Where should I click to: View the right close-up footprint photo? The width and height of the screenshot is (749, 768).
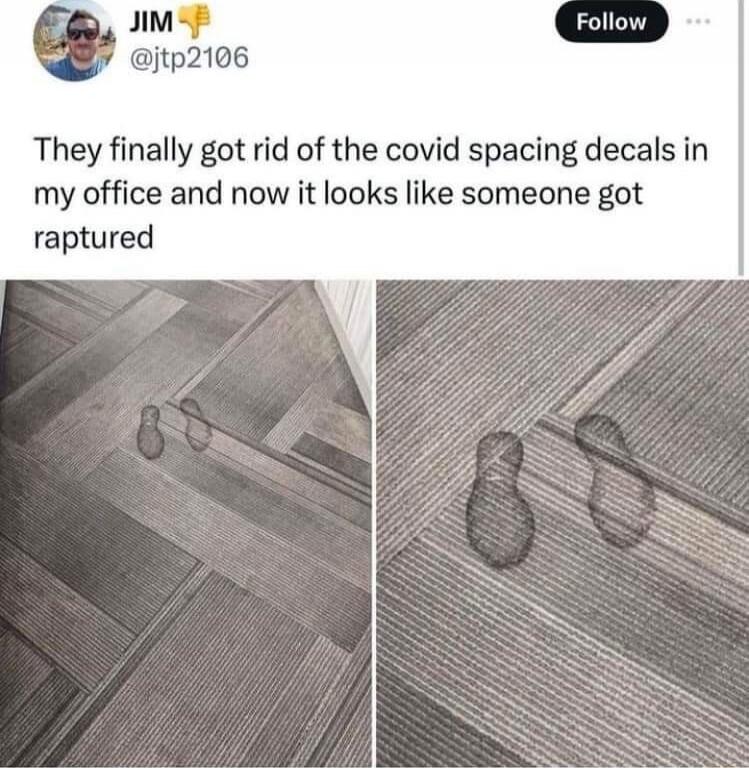point(562,523)
